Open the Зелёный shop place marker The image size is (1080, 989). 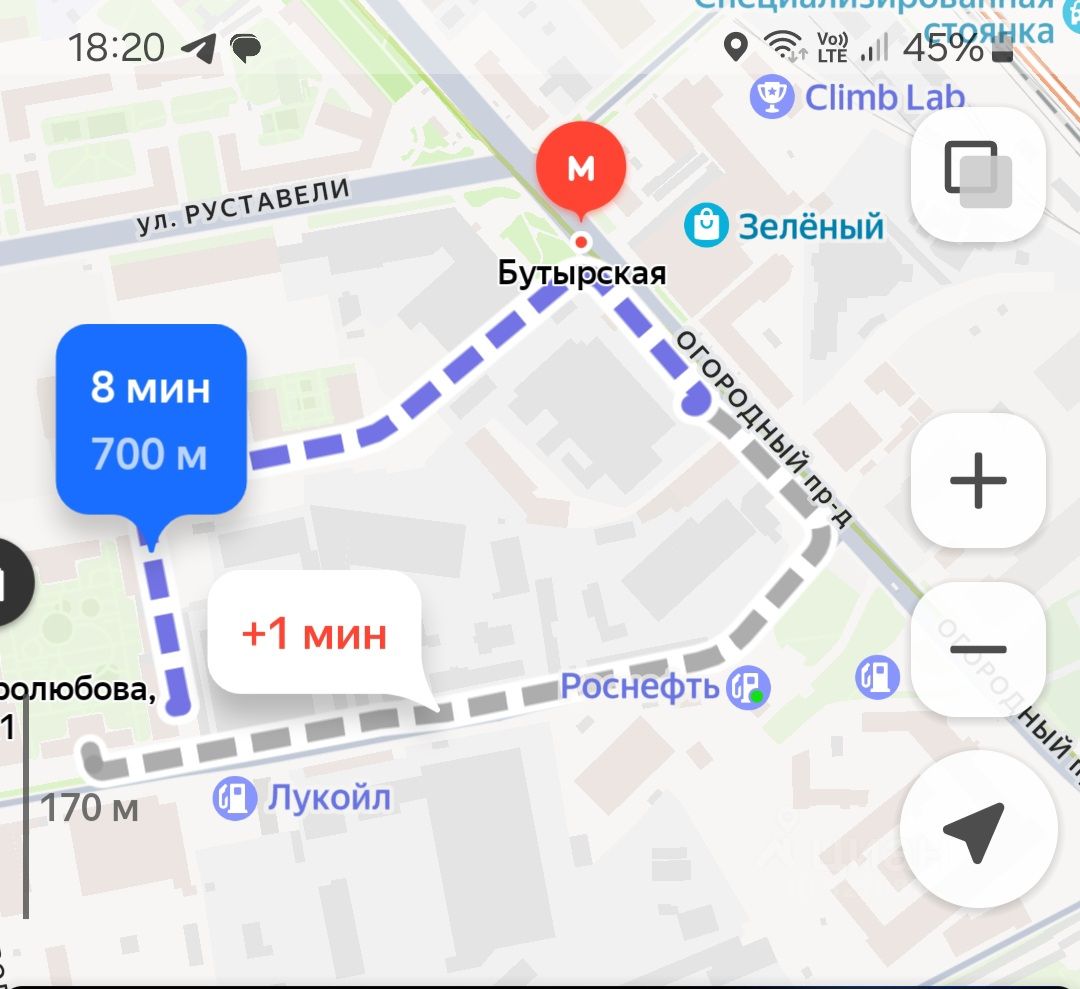[706, 226]
